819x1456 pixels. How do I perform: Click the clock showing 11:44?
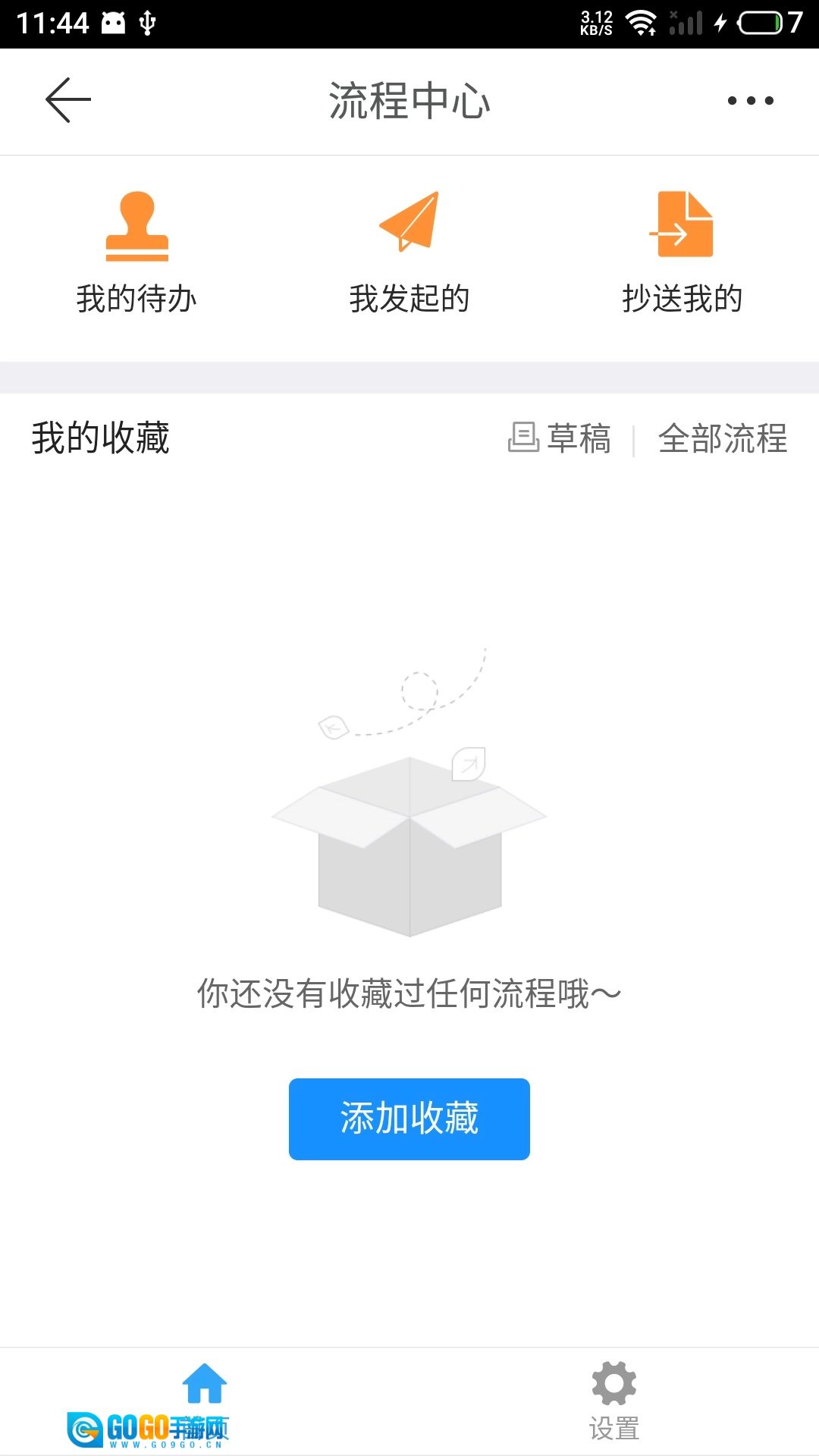click(x=45, y=23)
